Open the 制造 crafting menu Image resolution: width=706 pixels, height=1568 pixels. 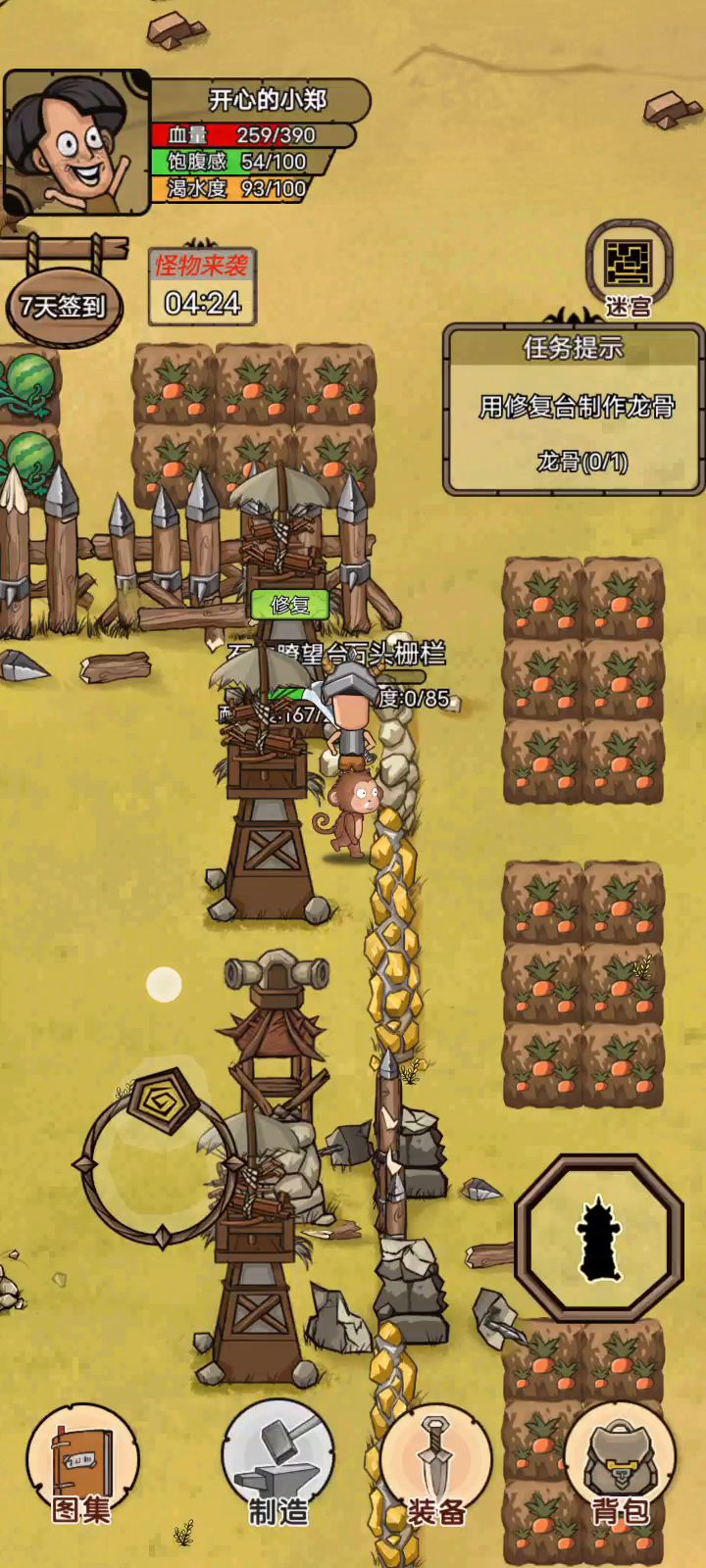pos(278,1467)
